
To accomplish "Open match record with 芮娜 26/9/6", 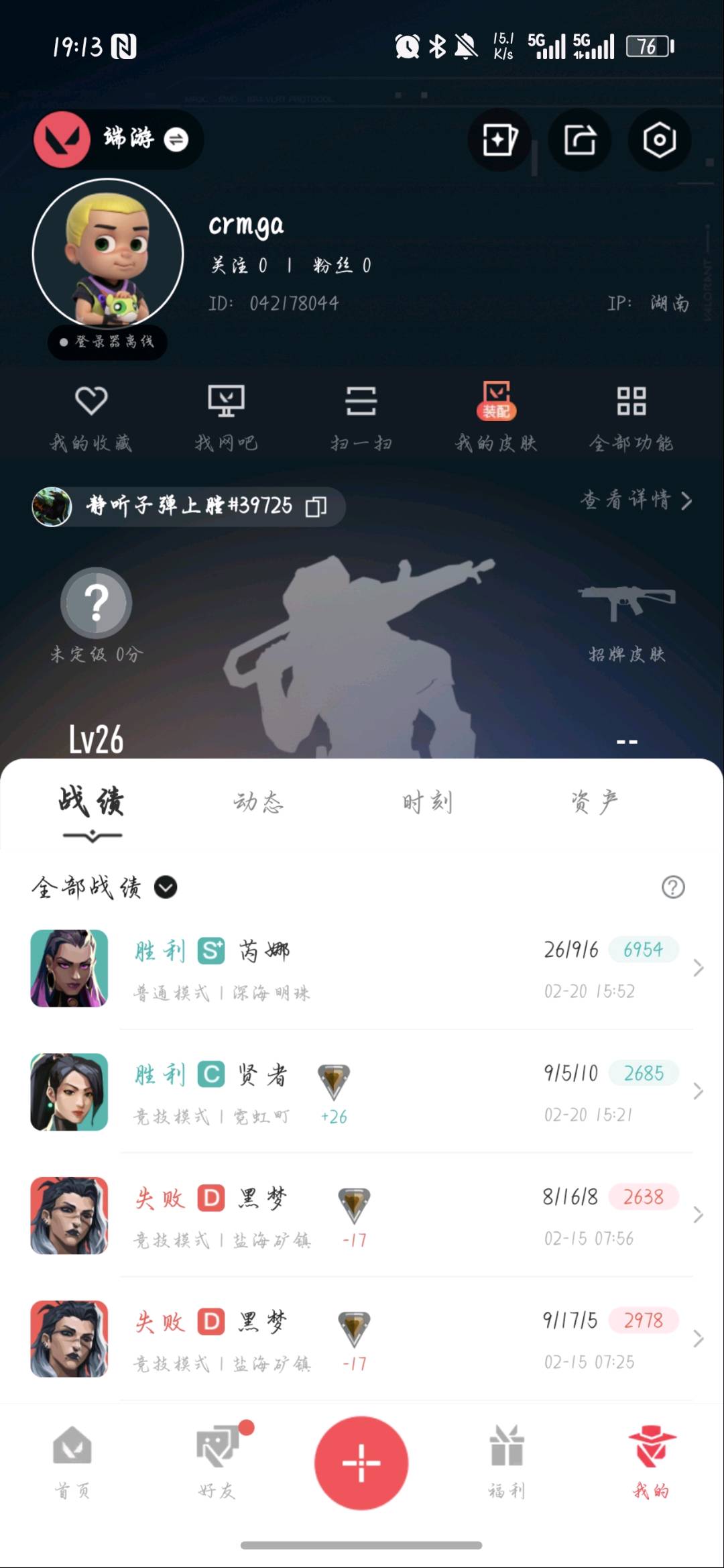I will point(362,968).
